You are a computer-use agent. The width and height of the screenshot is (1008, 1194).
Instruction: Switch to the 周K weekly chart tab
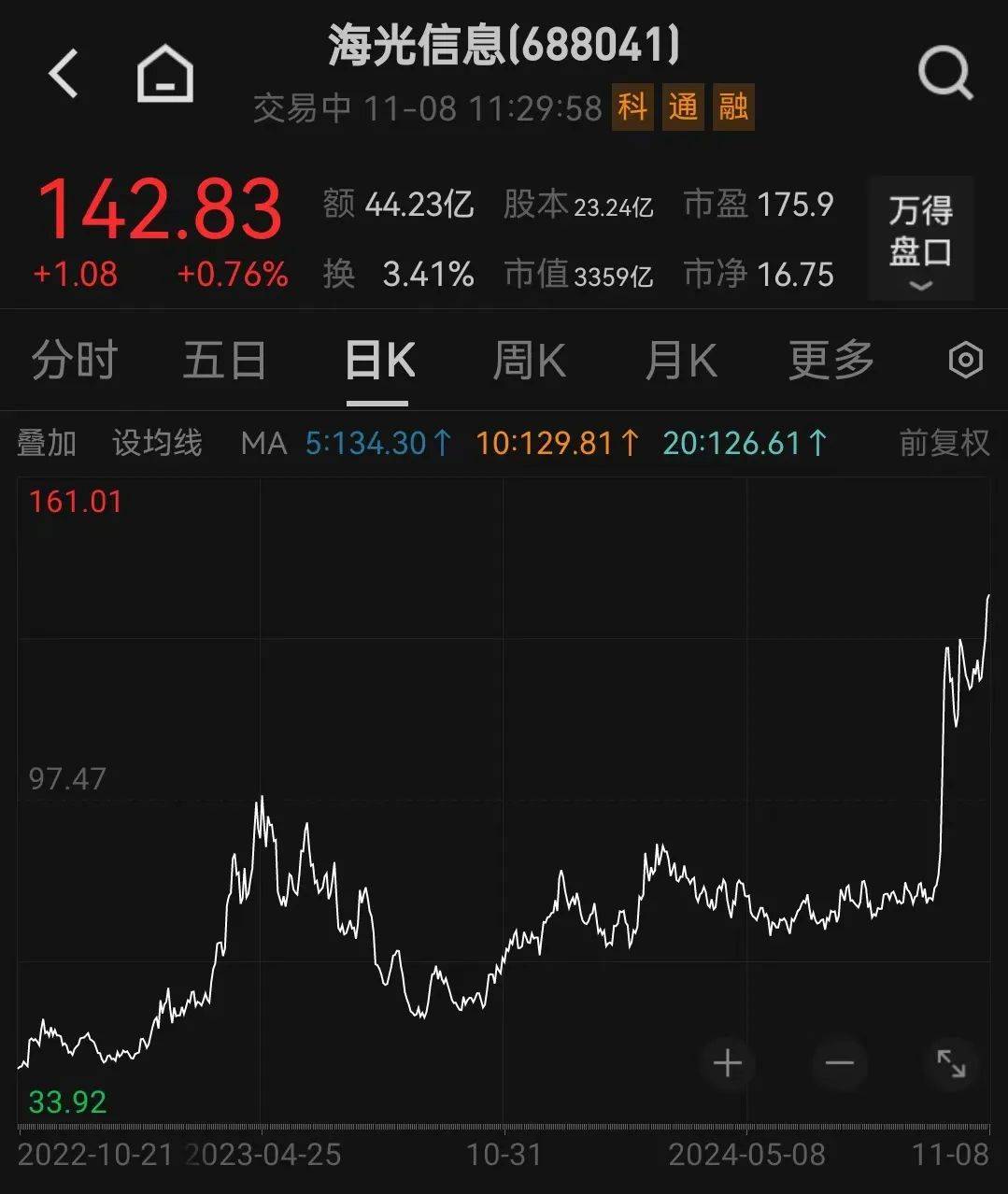point(528,359)
